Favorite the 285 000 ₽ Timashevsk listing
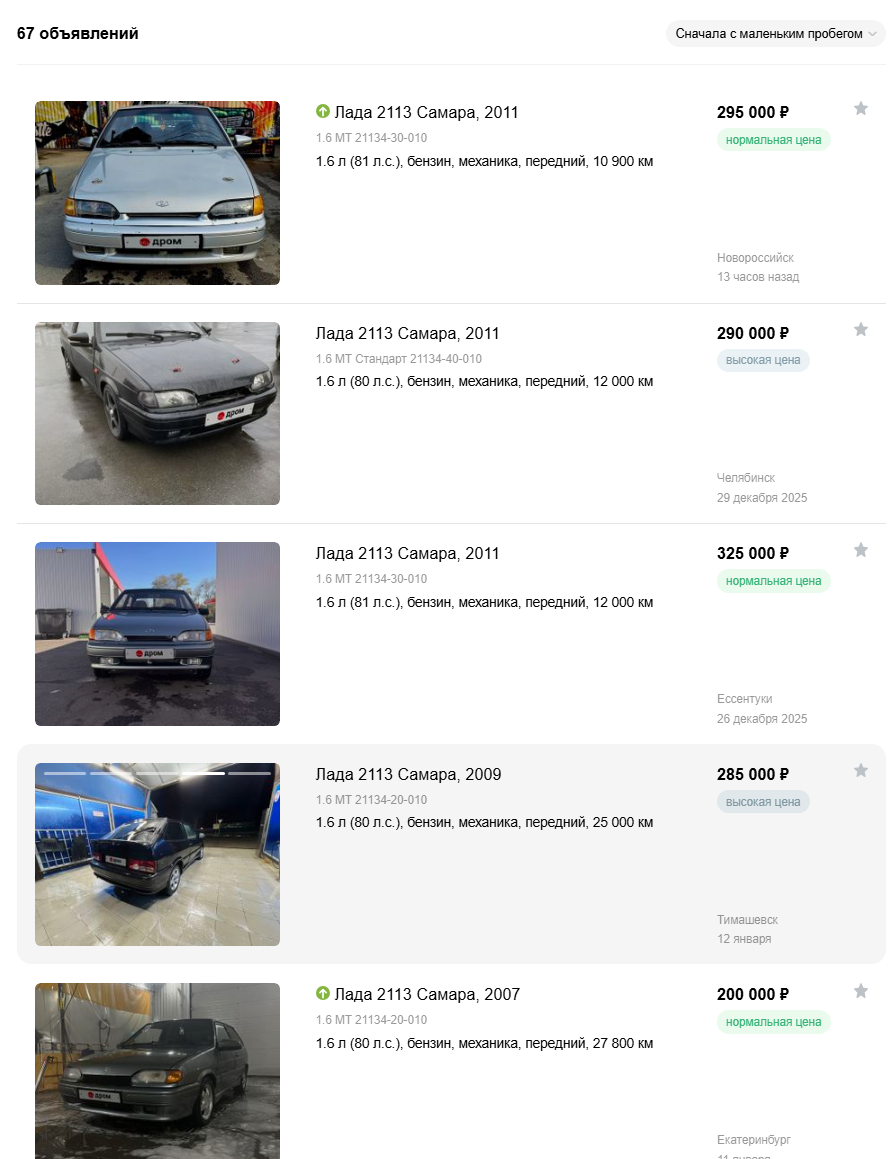This screenshot has height=1159, width=890. pos(861,771)
